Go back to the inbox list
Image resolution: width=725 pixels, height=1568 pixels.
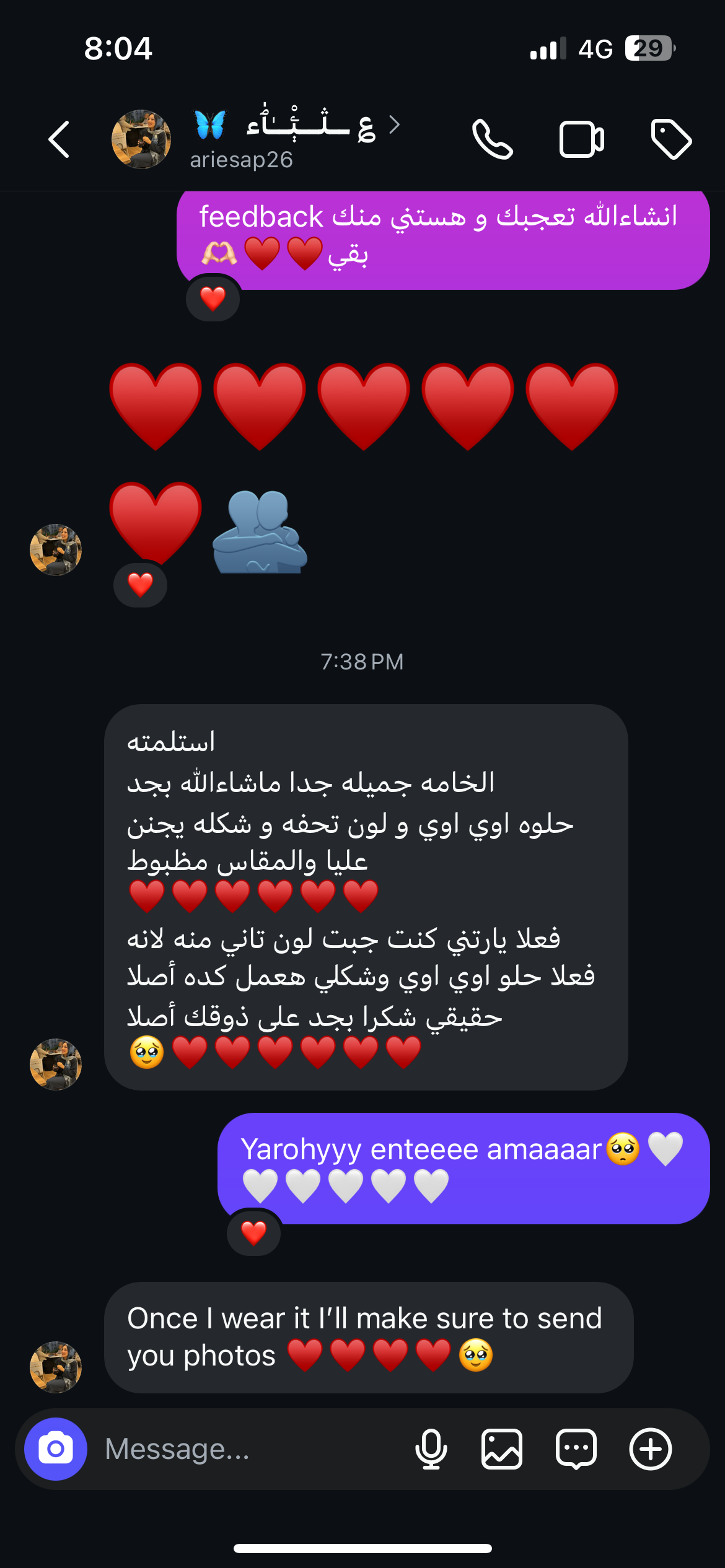59,139
